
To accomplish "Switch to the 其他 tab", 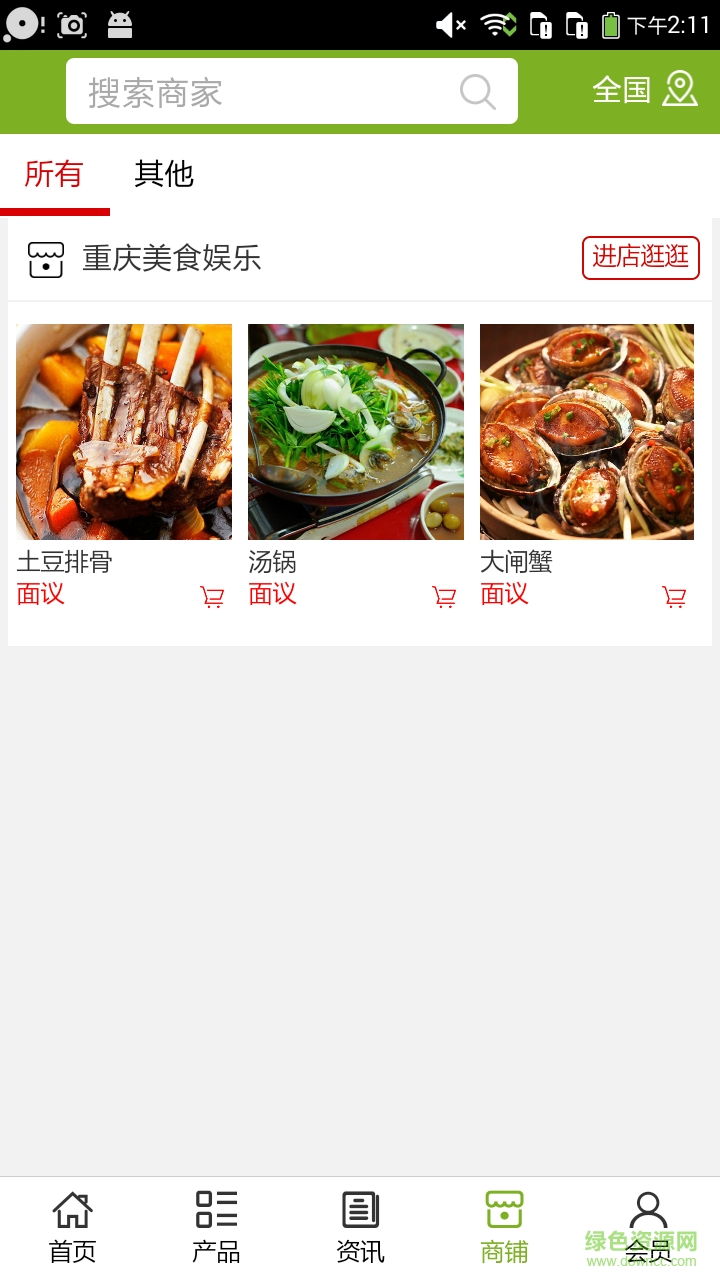I will point(164,174).
